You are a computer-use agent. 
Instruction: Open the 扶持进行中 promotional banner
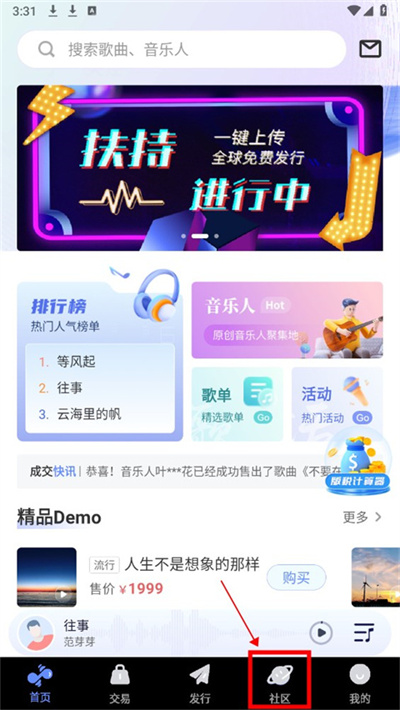pos(200,168)
